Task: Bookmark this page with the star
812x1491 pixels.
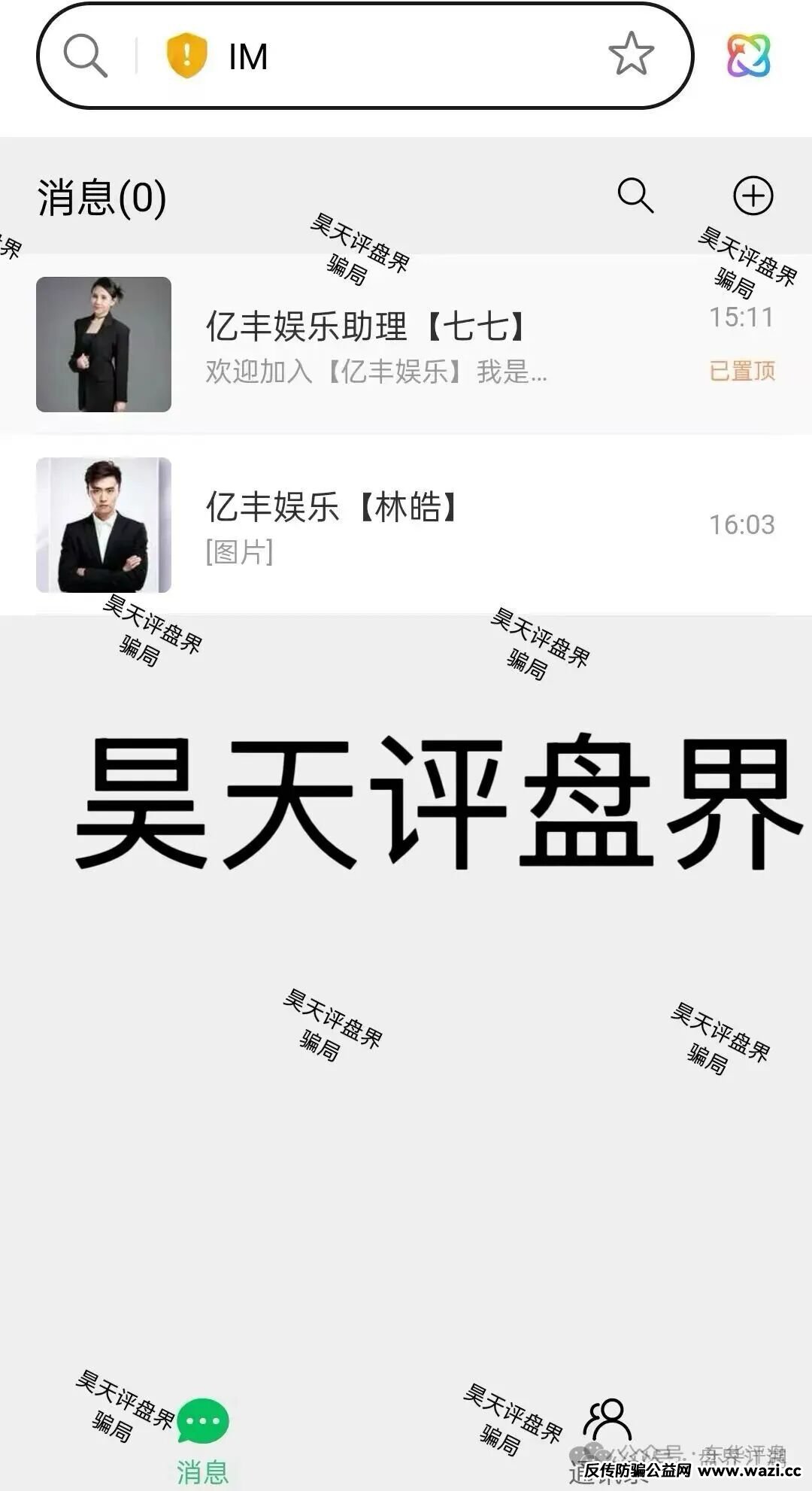Action: (x=630, y=54)
